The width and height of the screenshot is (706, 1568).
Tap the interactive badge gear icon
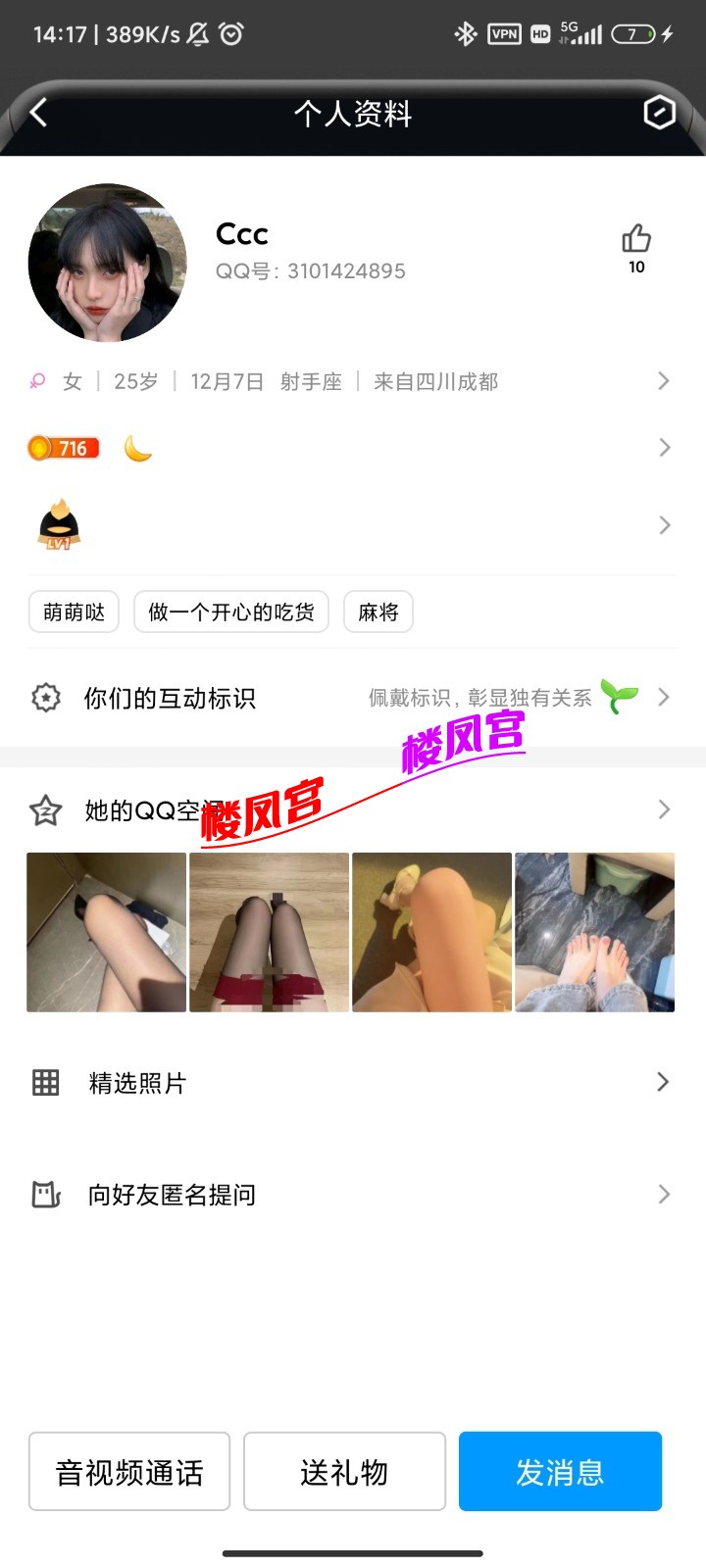click(x=44, y=697)
